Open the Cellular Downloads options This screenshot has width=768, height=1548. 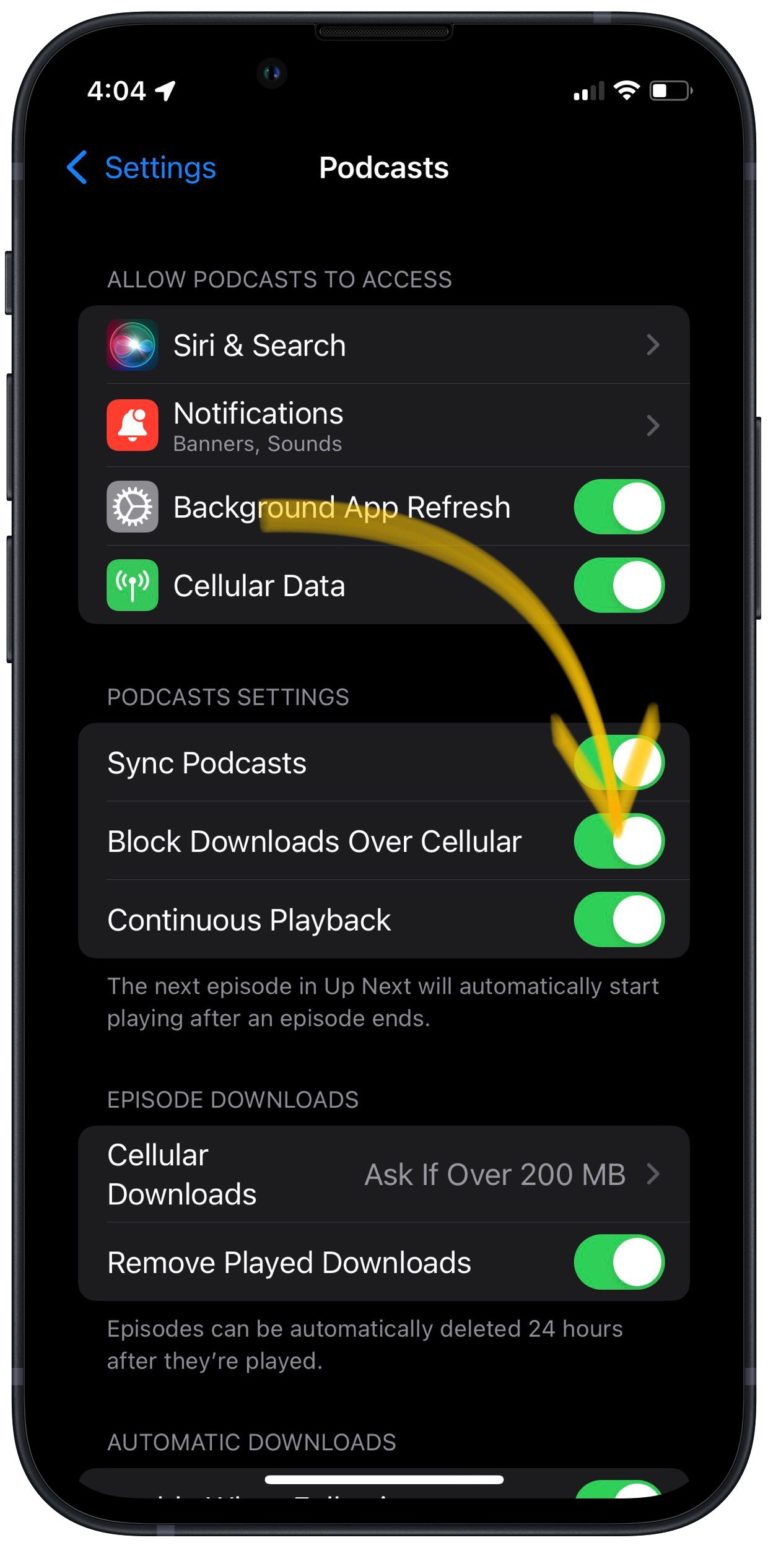click(x=400, y=1174)
